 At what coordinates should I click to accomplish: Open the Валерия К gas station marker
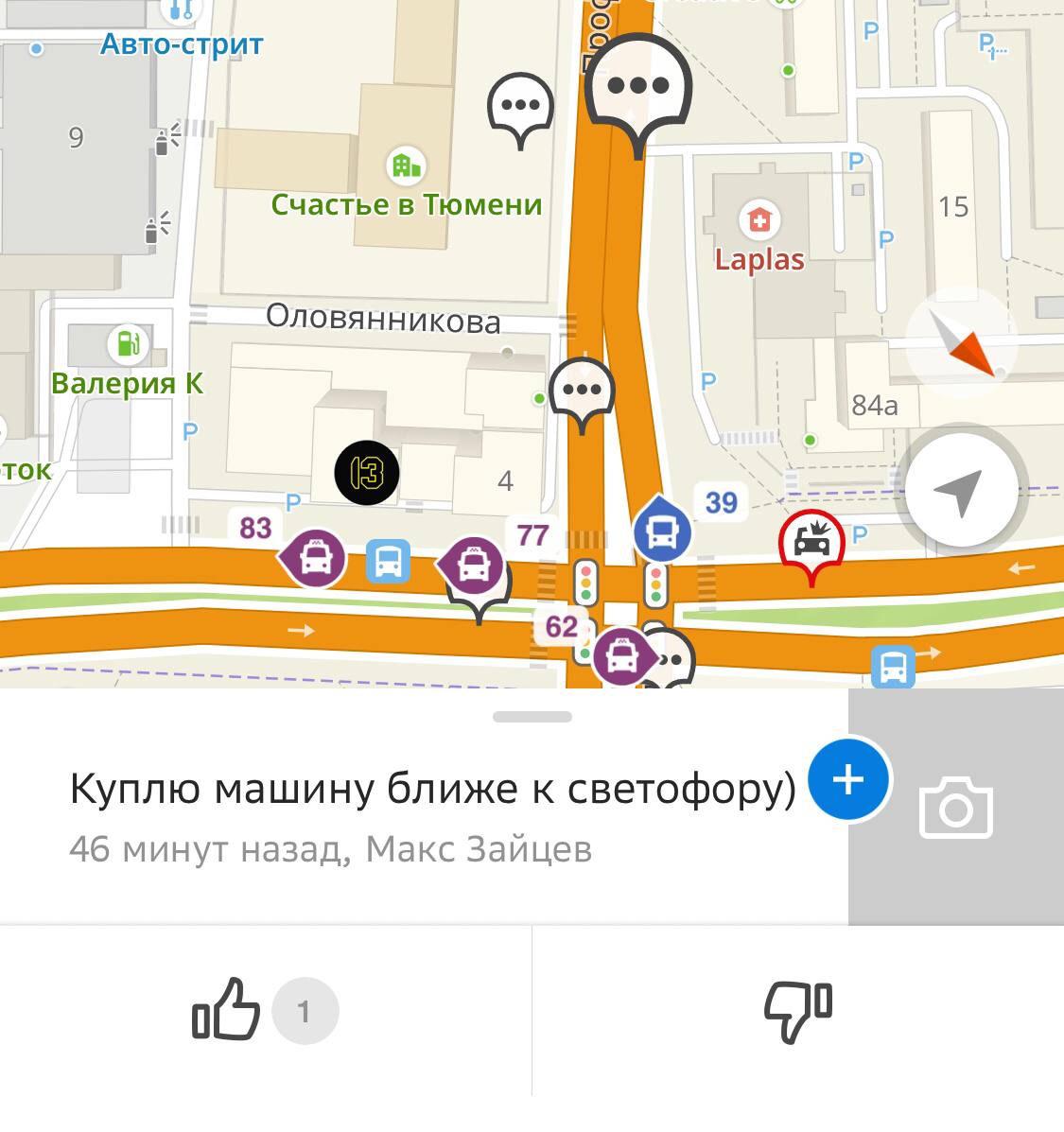tap(127, 342)
